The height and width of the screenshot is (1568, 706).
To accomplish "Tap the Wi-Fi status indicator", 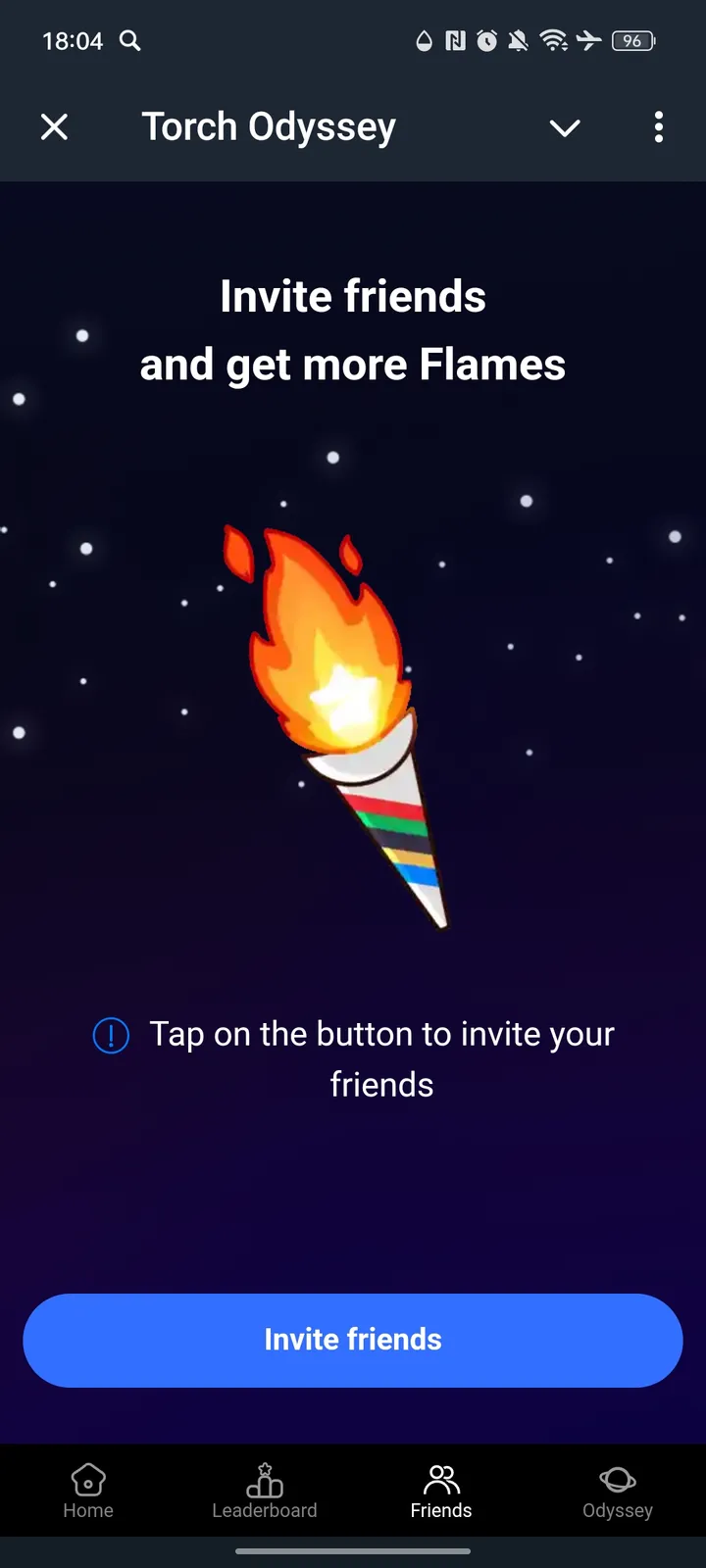I will point(555,41).
